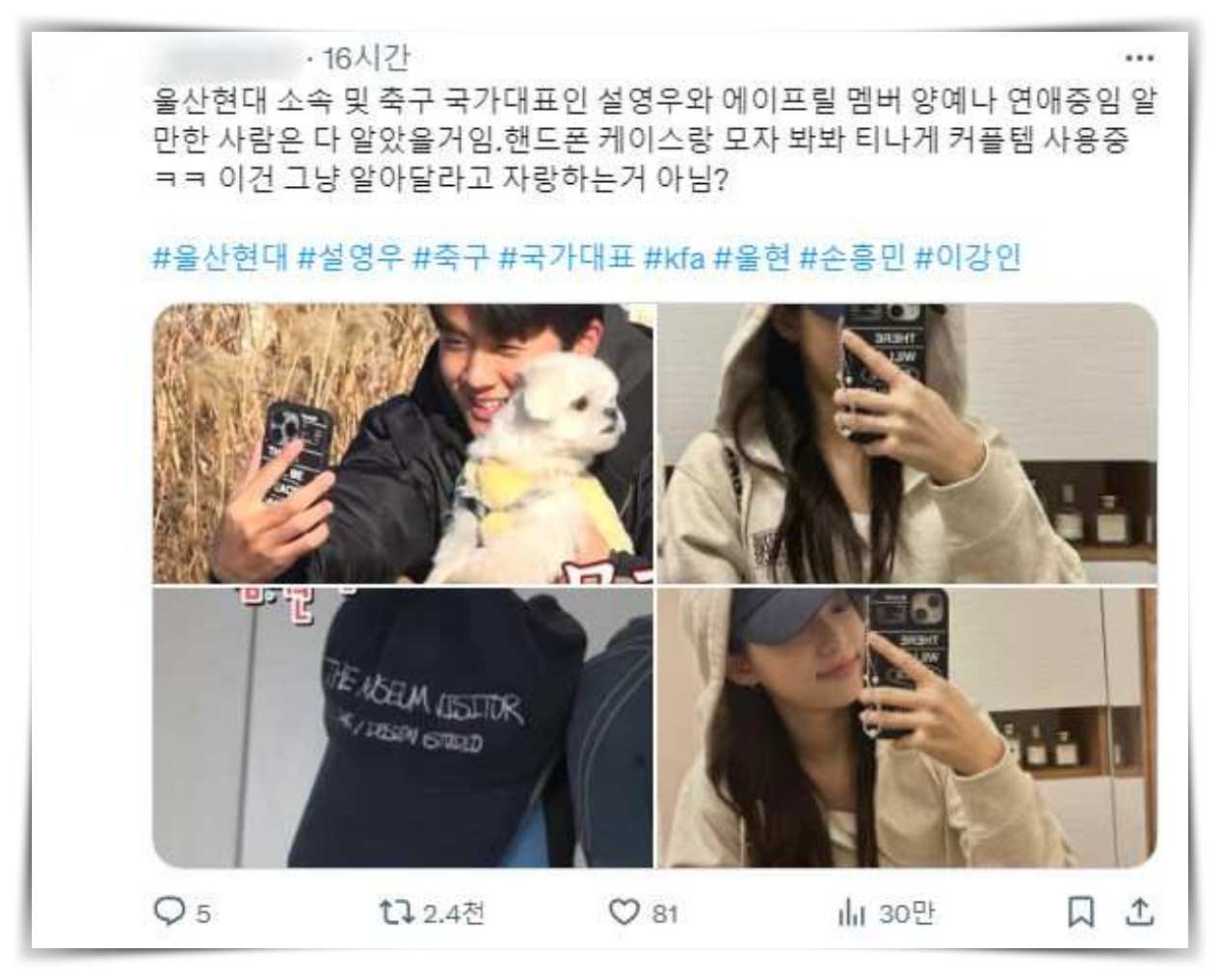This screenshot has width=1220, height=980.
Task: Share this post
Action: tap(1140, 911)
